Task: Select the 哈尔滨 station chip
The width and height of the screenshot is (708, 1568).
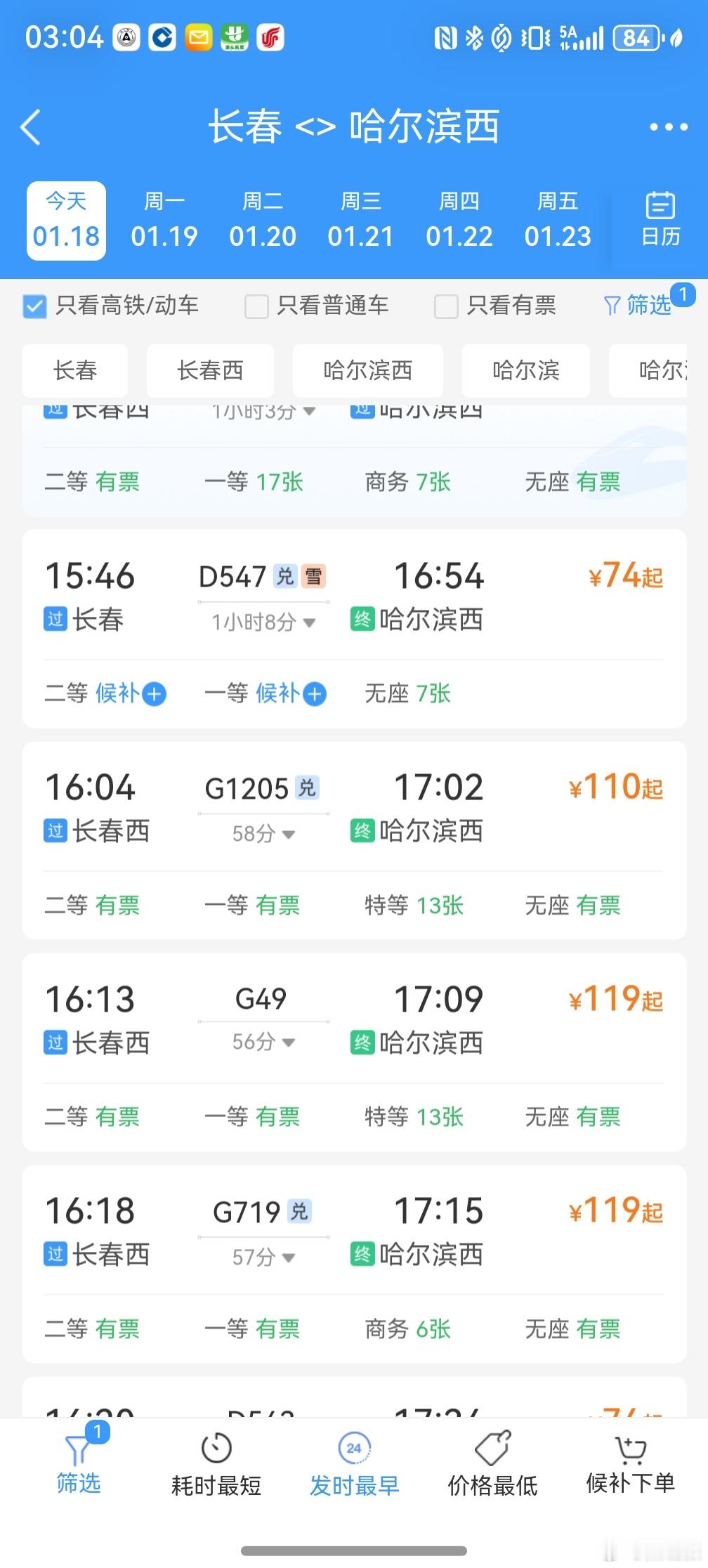Action: click(x=525, y=372)
